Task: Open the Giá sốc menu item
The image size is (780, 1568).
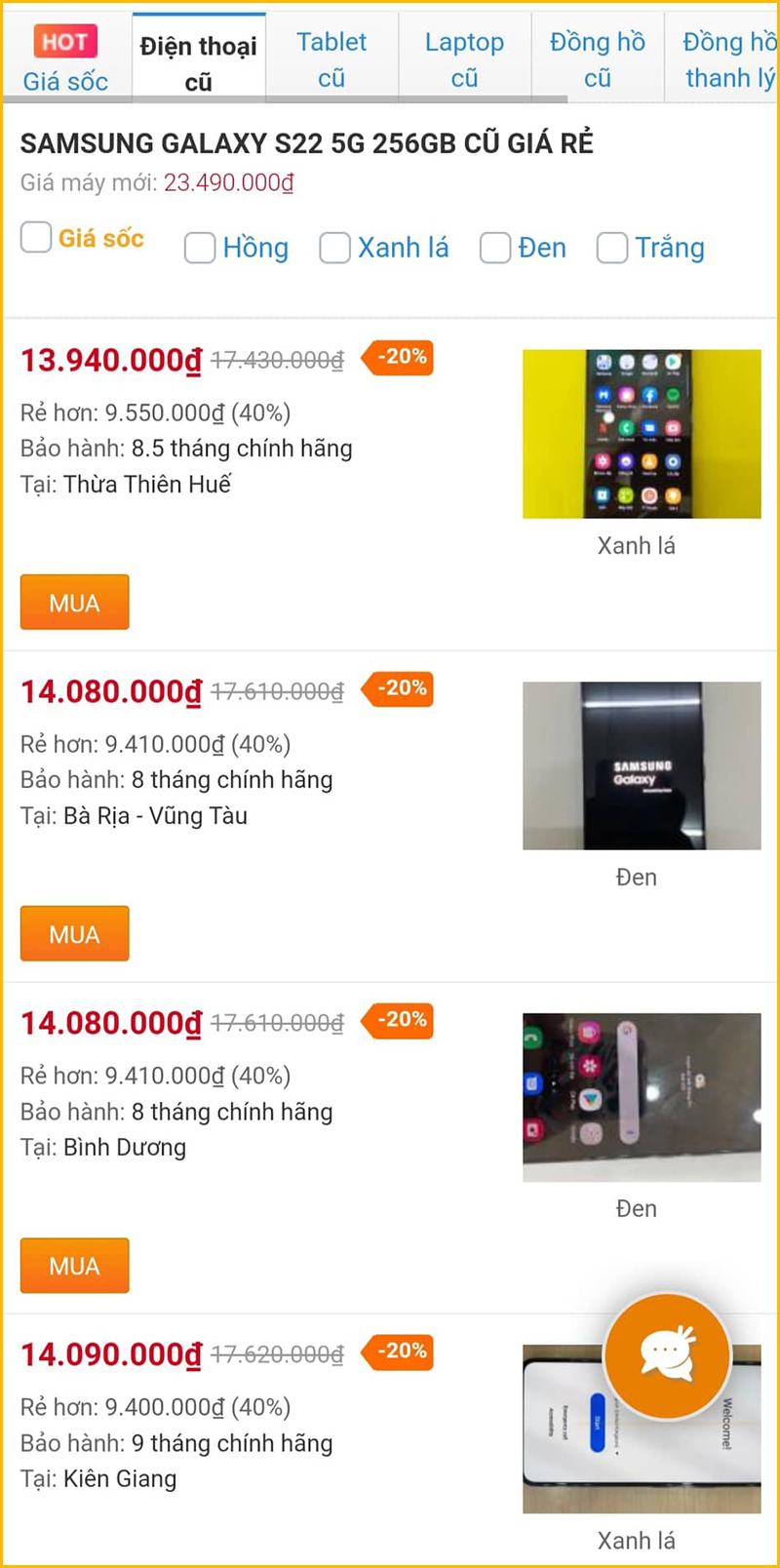Action: tap(64, 81)
